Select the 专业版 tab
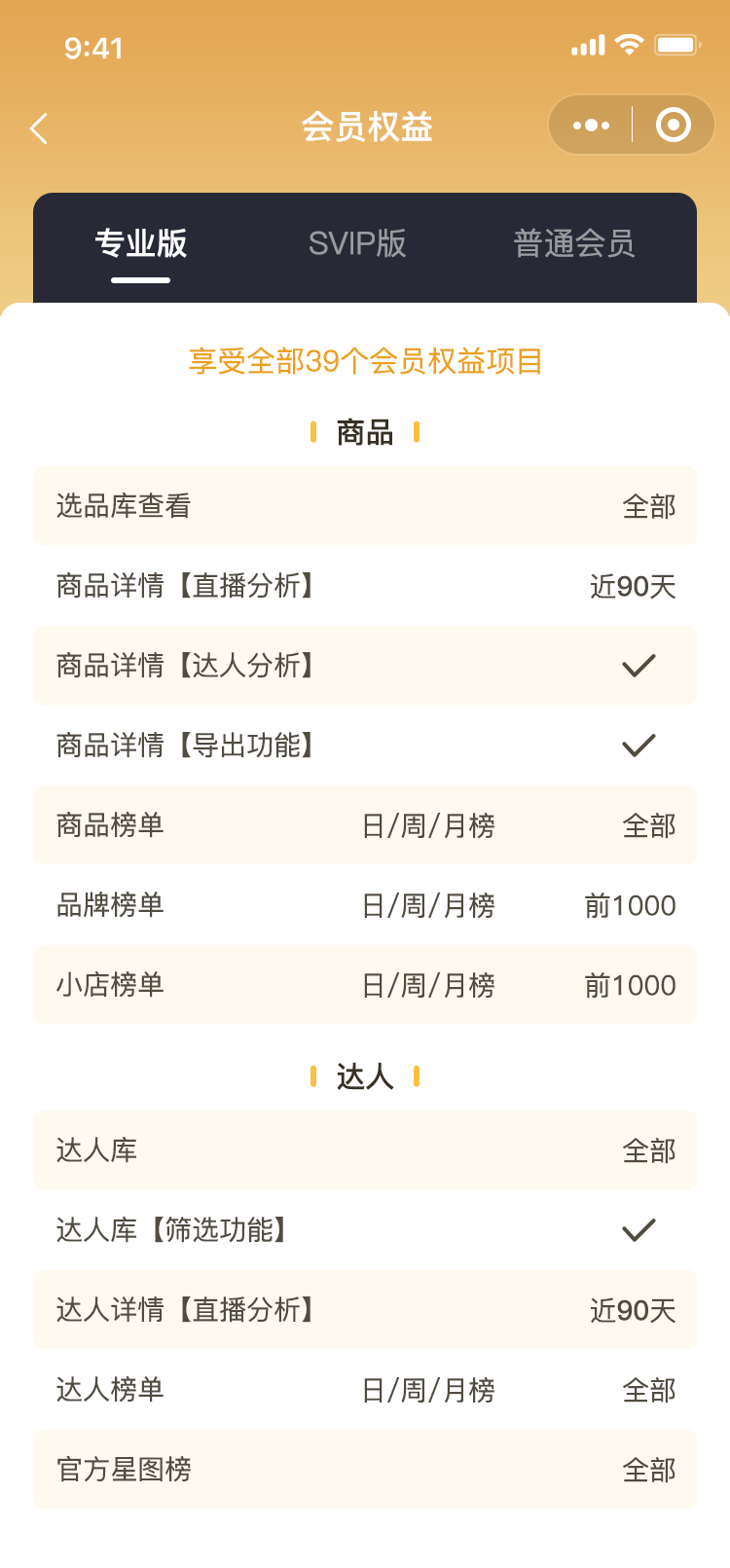 click(141, 243)
